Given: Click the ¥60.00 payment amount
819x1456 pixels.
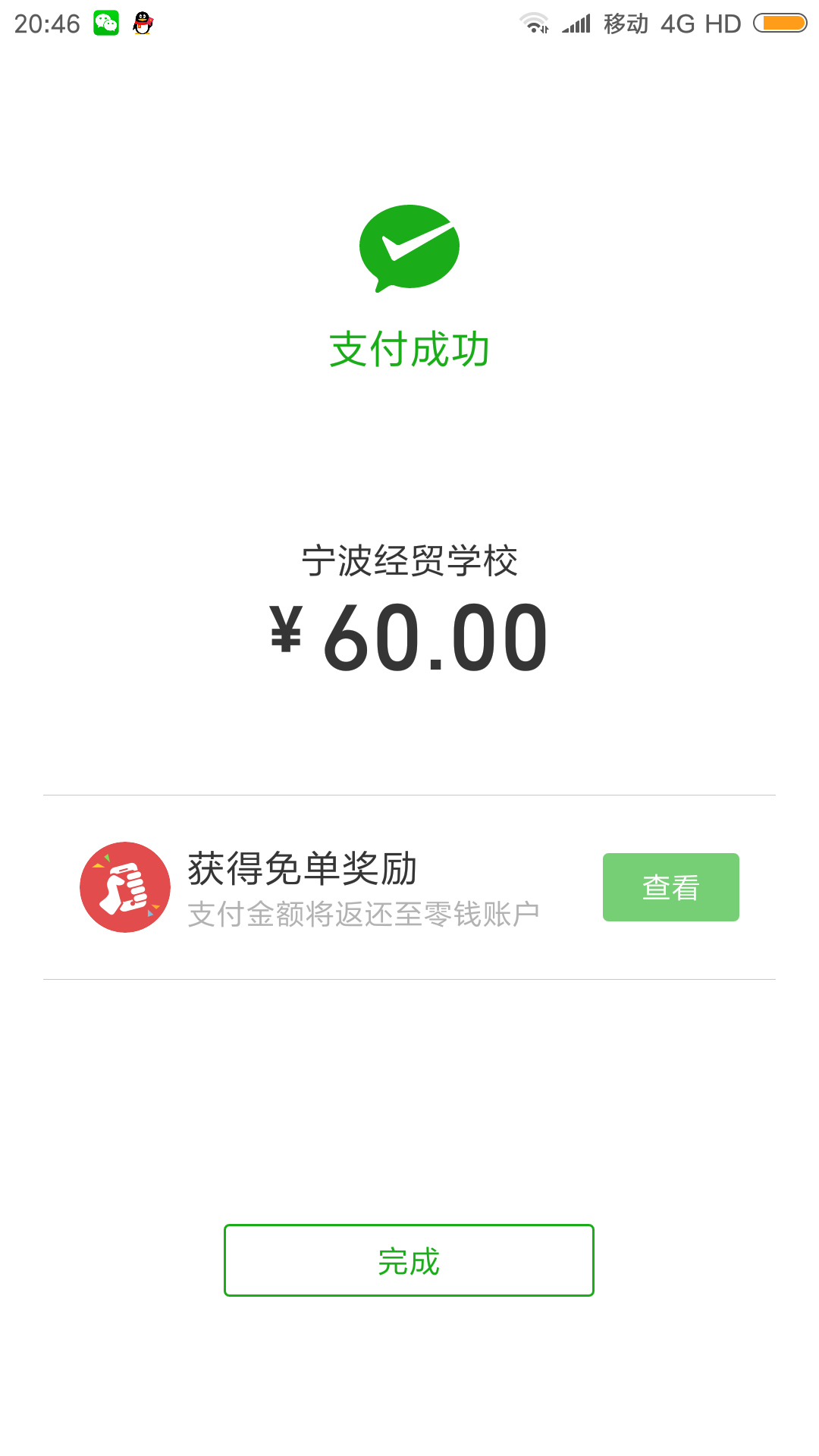Looking at the screenshot, I should pyautogui.click(x=408, y=637).
